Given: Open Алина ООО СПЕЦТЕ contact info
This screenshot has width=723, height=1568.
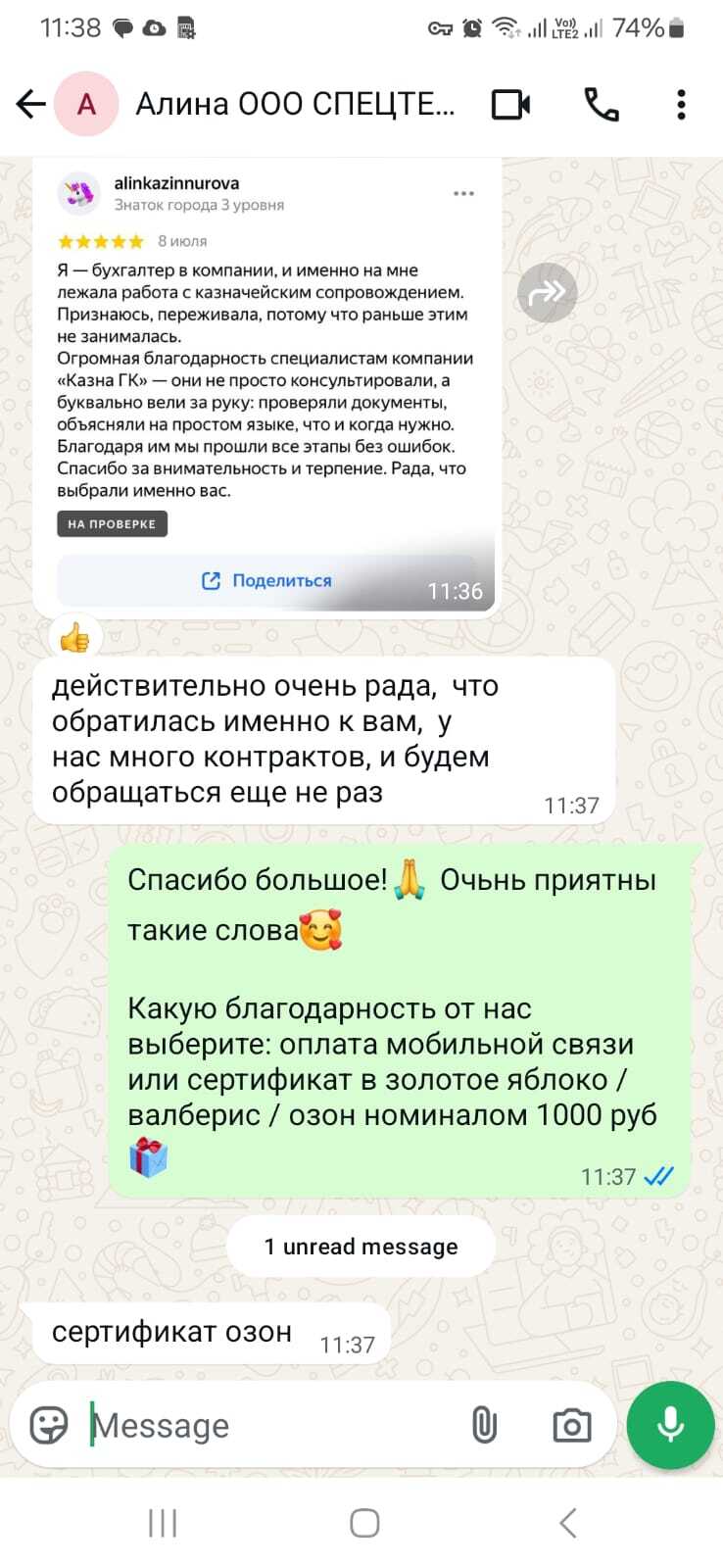Looking at the screenshot, I should (x=294, y=104).
